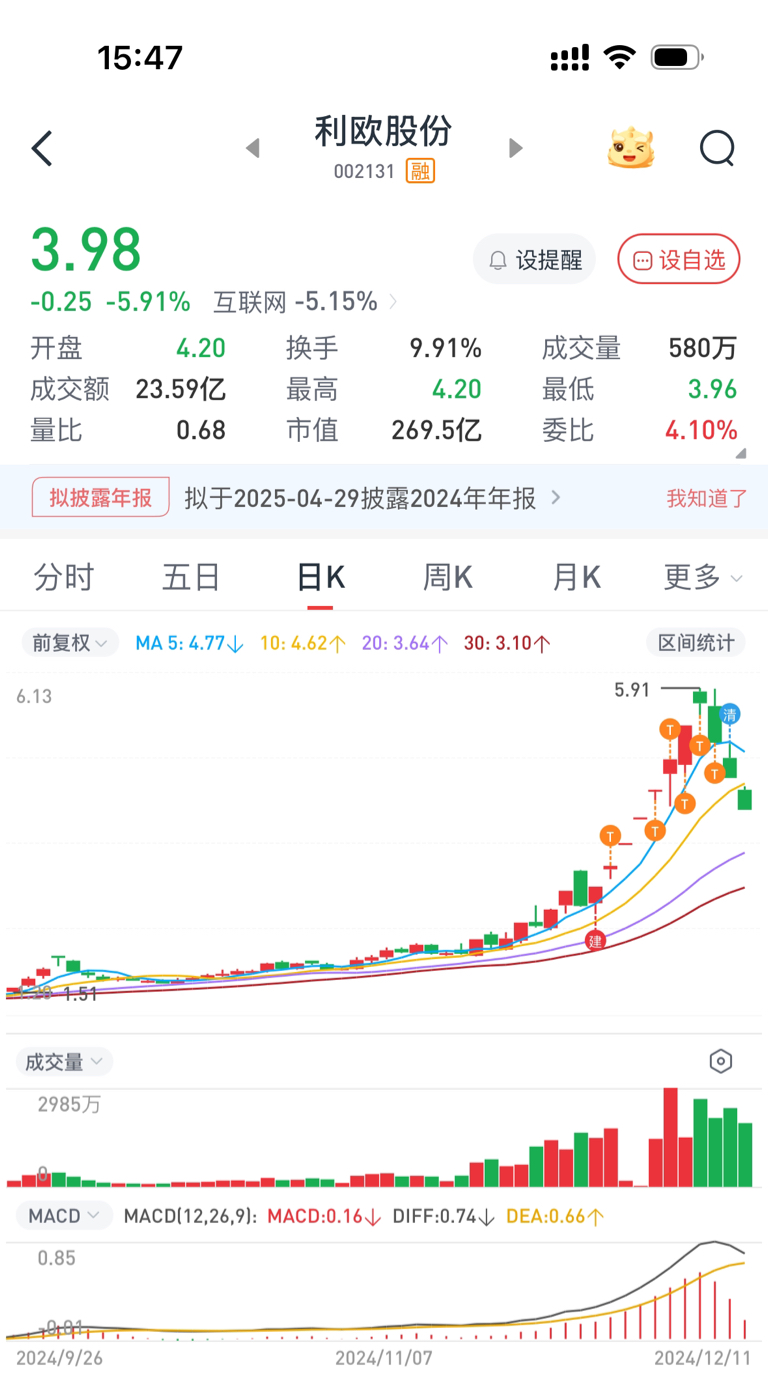769x1384 pixels.
Task: Open volume chart settings via gear icon
Action: tap(720, 1061)
